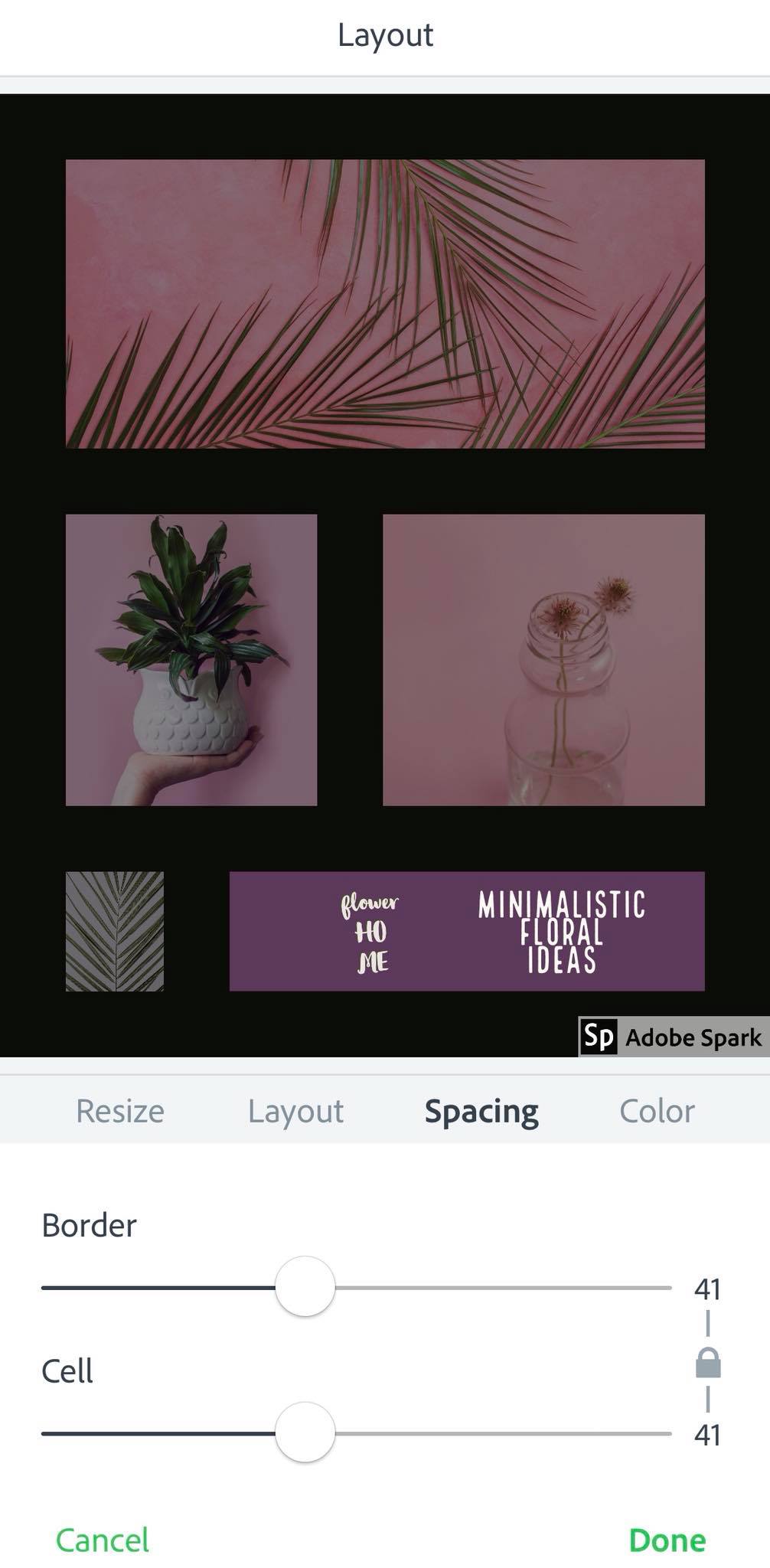Select the Spacing tab
This screenshot has width=770, height=1568.
481,1111
